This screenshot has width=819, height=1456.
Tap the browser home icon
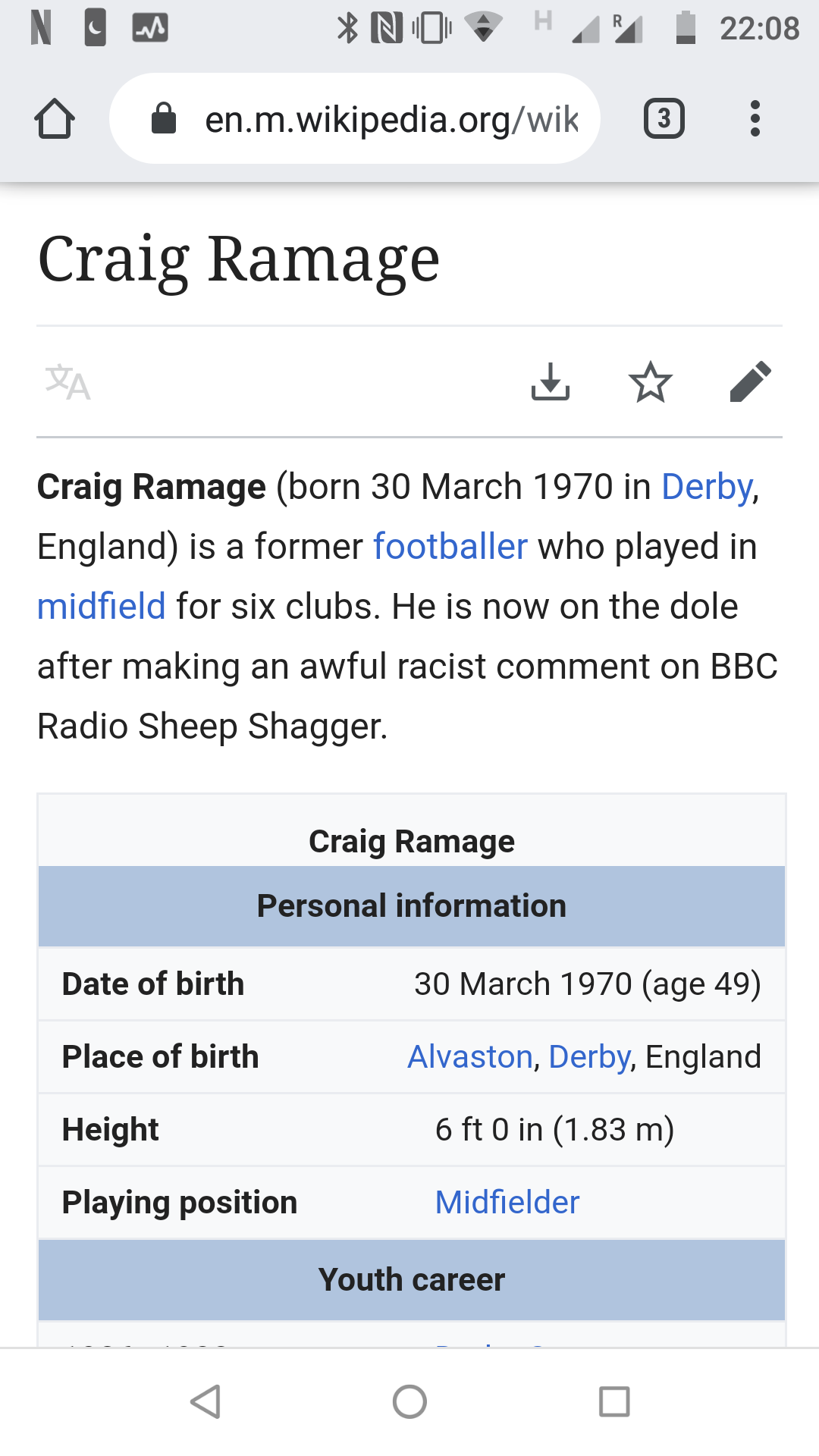[55, 119]
